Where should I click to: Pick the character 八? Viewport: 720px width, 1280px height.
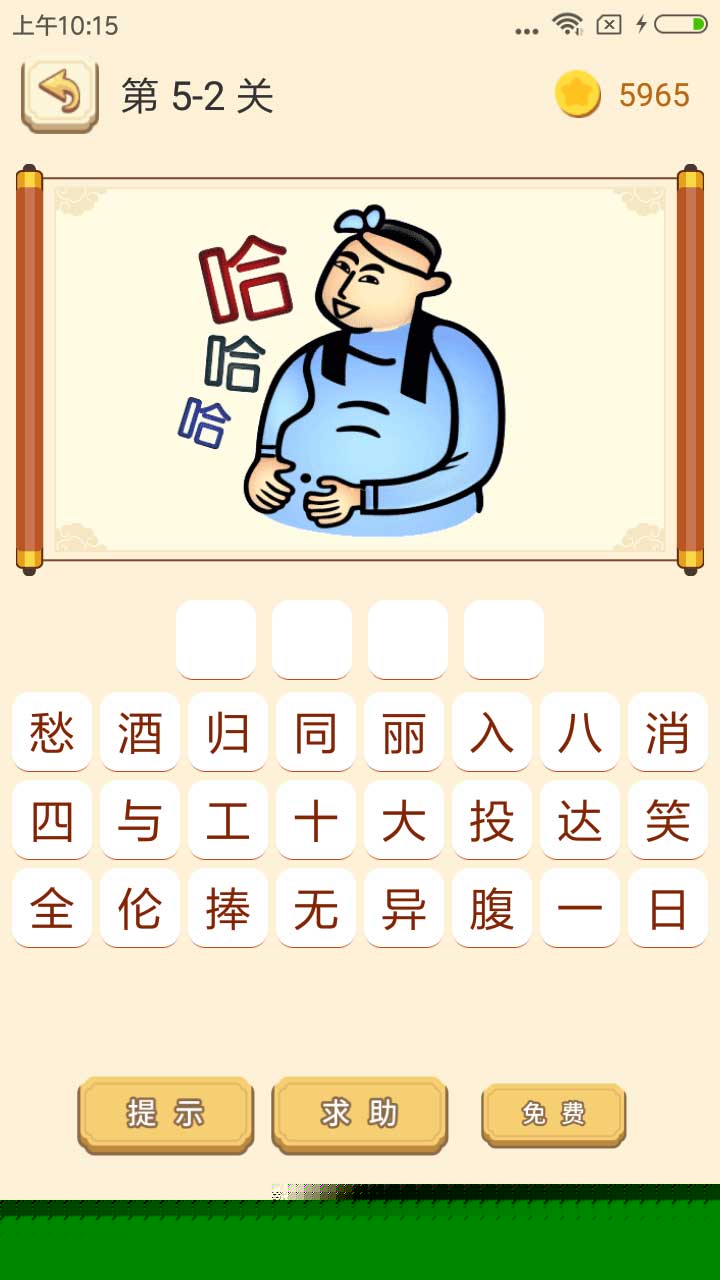(580, 732)
